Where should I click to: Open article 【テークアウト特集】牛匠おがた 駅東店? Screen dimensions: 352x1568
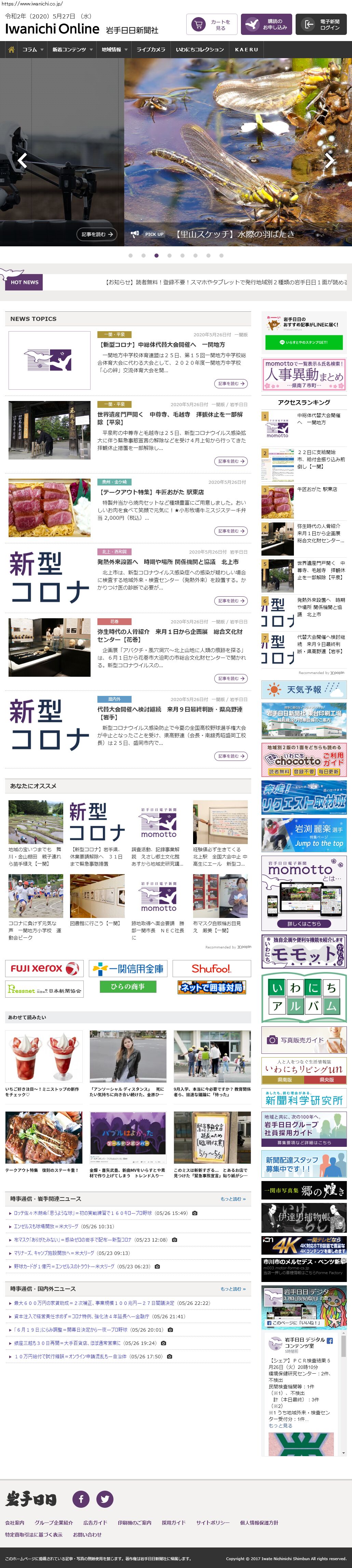coord(151,491)
